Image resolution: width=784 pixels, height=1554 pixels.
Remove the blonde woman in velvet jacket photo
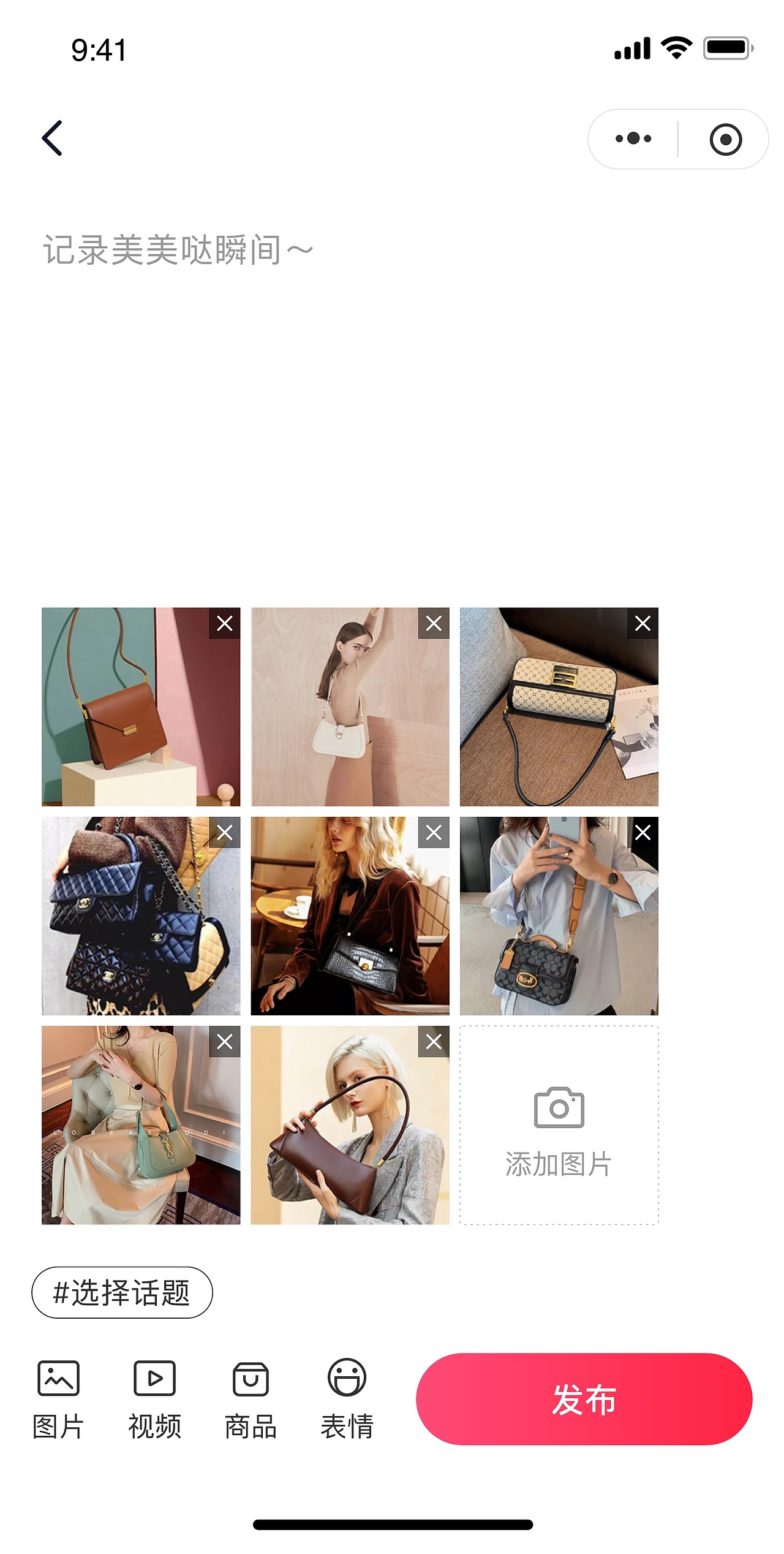[x=434, y=832]
